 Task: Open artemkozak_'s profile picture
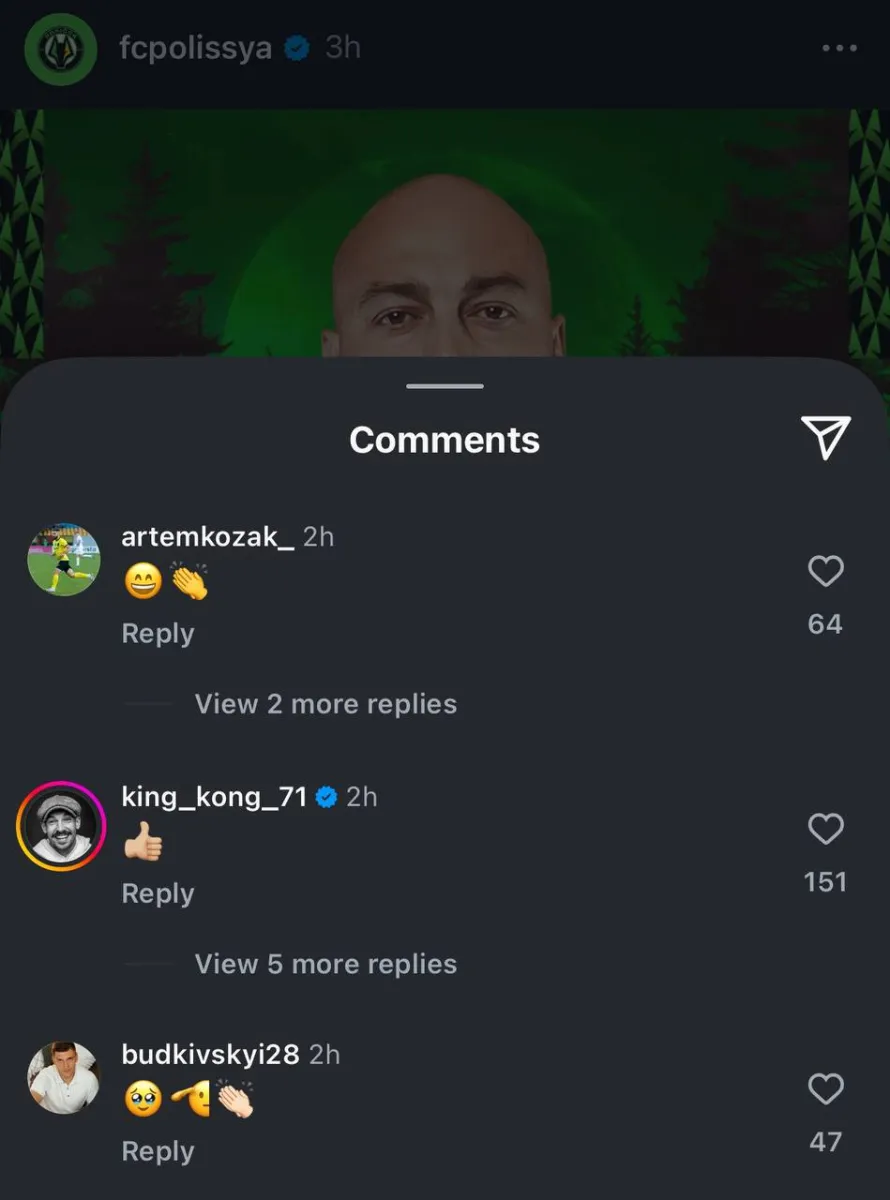click(63, 559)
